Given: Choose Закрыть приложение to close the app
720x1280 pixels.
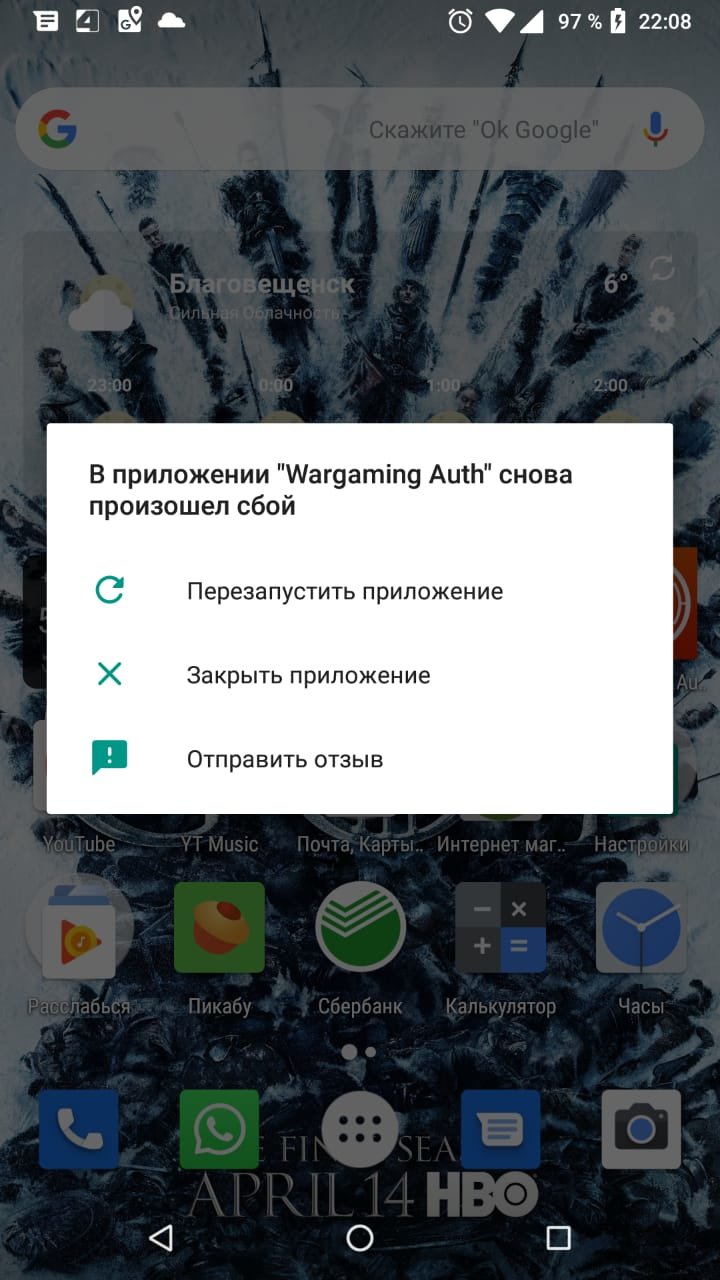Looking at the screenshot, I should coord(359,675).
